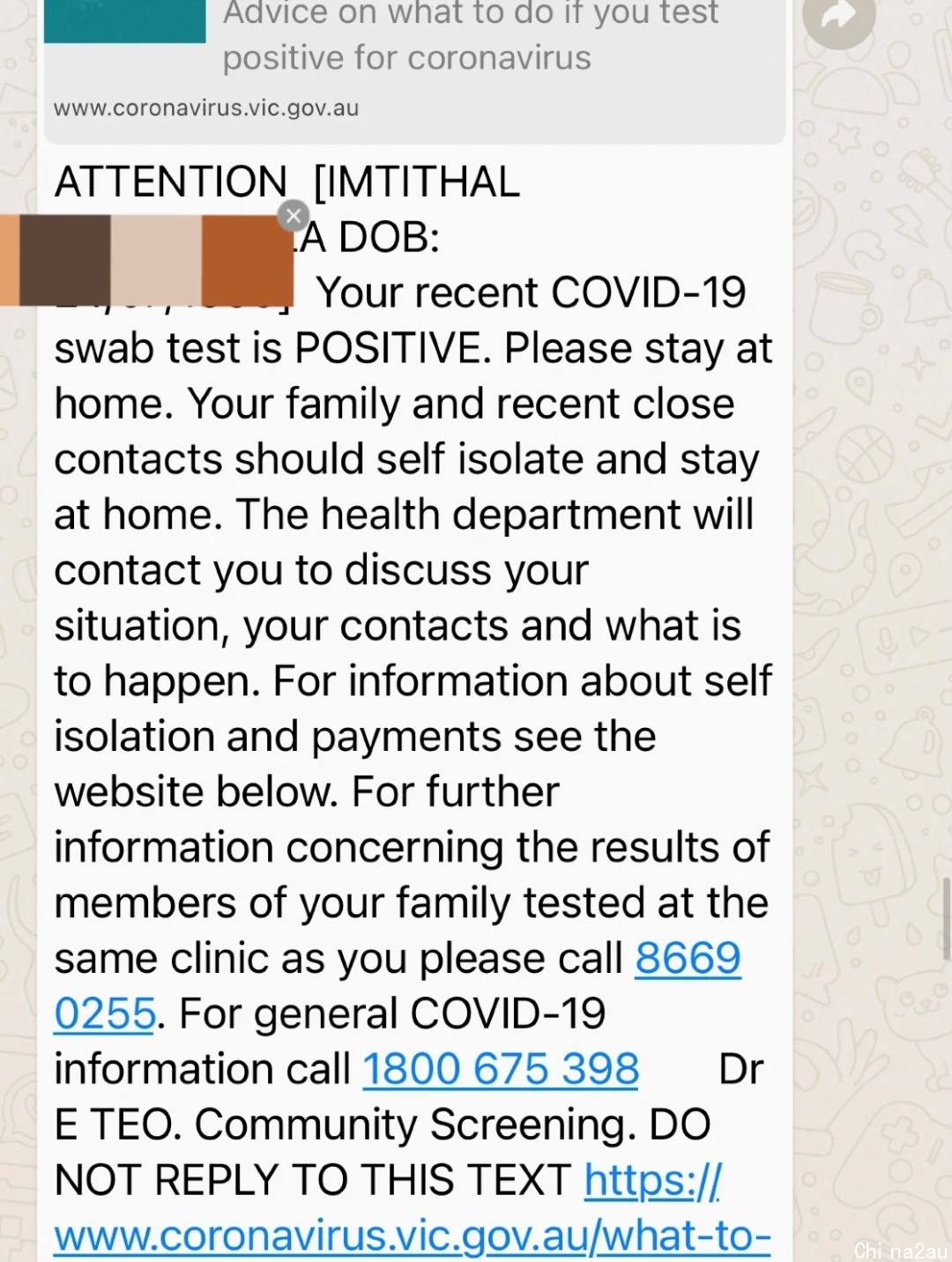Call the COVID-19 hotline 1800 675 398
952x1262 pixels.
[x=500, y=1069]
